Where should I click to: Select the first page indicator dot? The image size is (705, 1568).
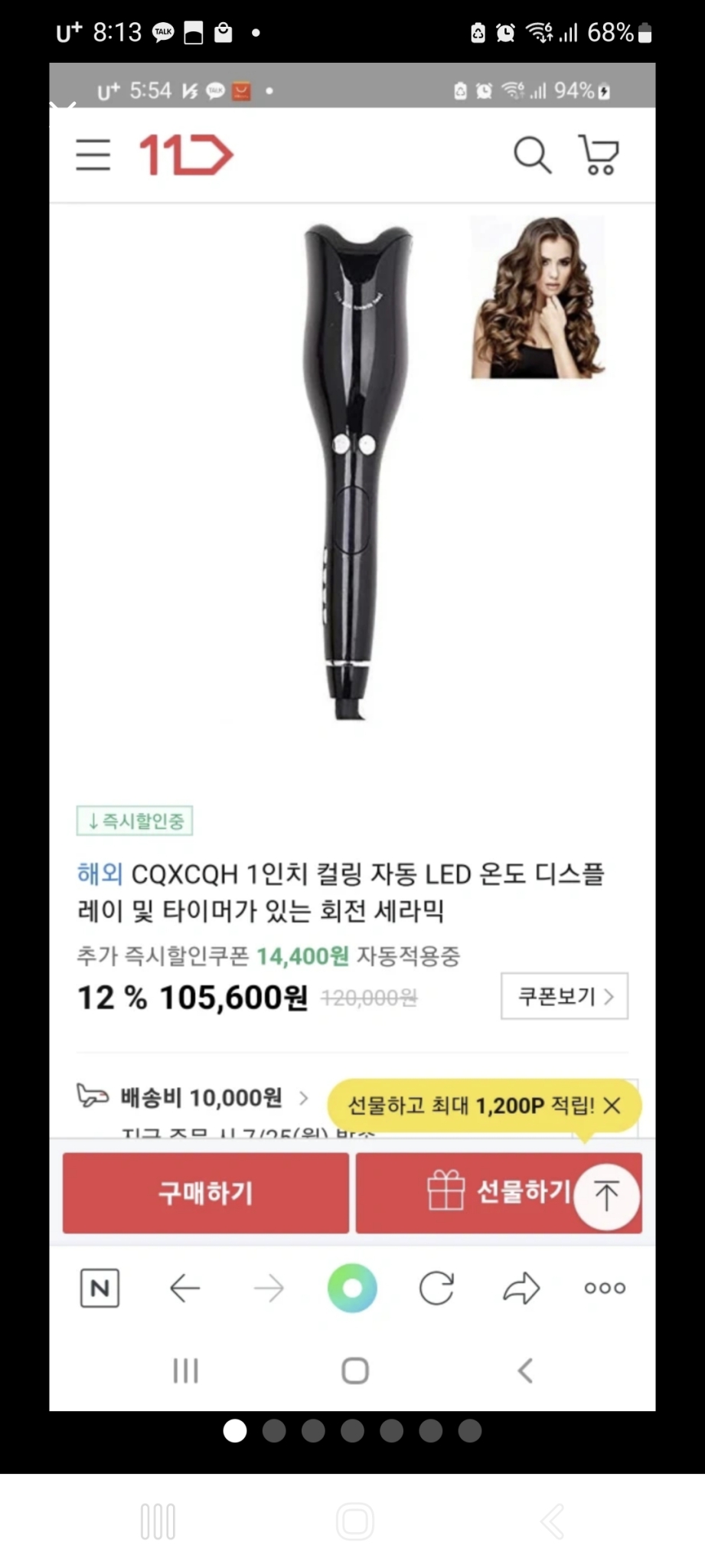[234, 1430]
